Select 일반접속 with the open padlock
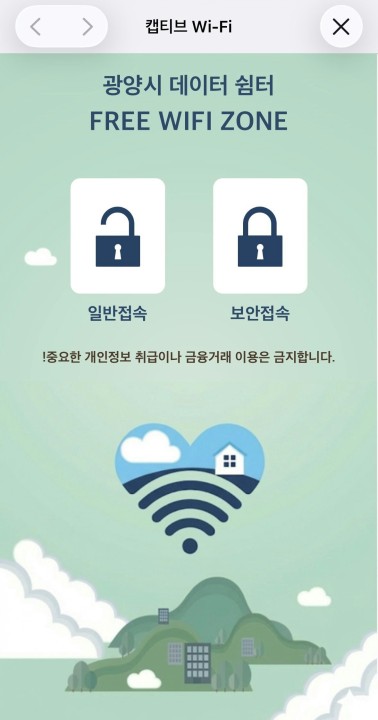 (x=118, y=236)
